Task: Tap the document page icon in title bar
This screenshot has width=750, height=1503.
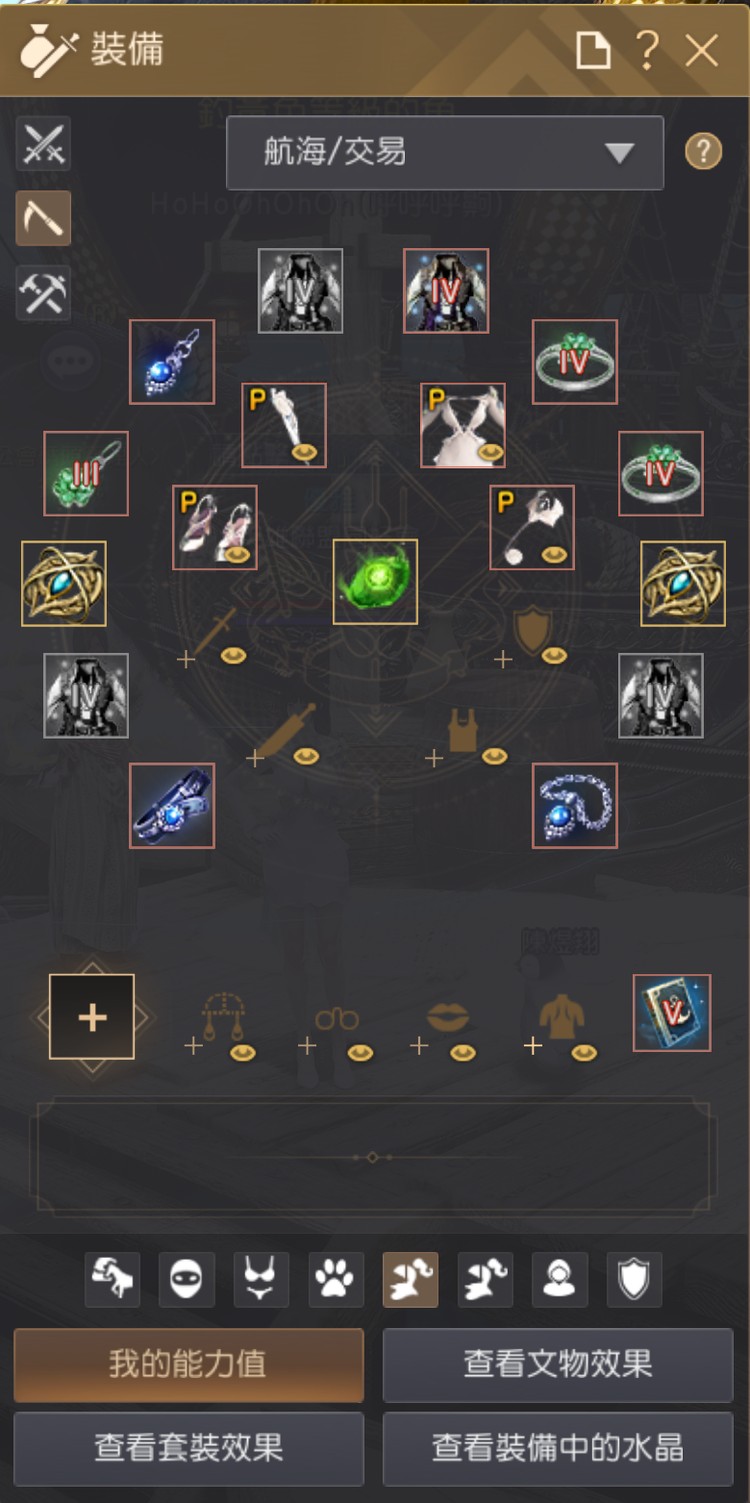Action: click(x=594, y=50)
